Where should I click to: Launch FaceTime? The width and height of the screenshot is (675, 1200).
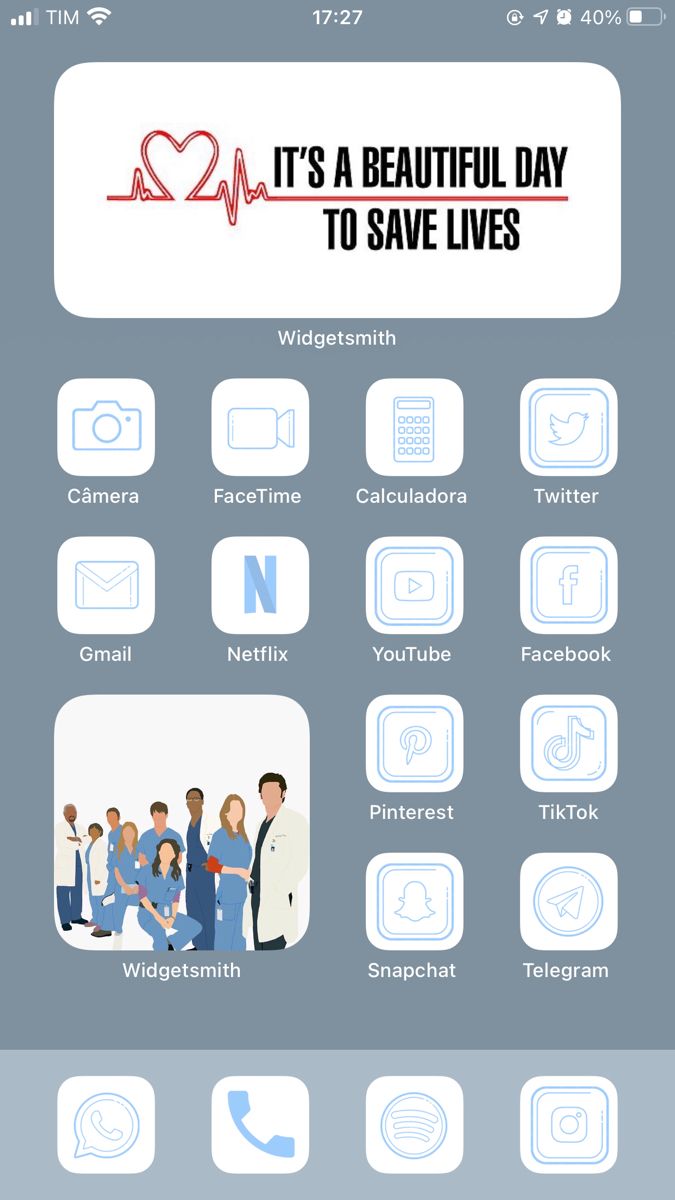[x=260, y=427]
